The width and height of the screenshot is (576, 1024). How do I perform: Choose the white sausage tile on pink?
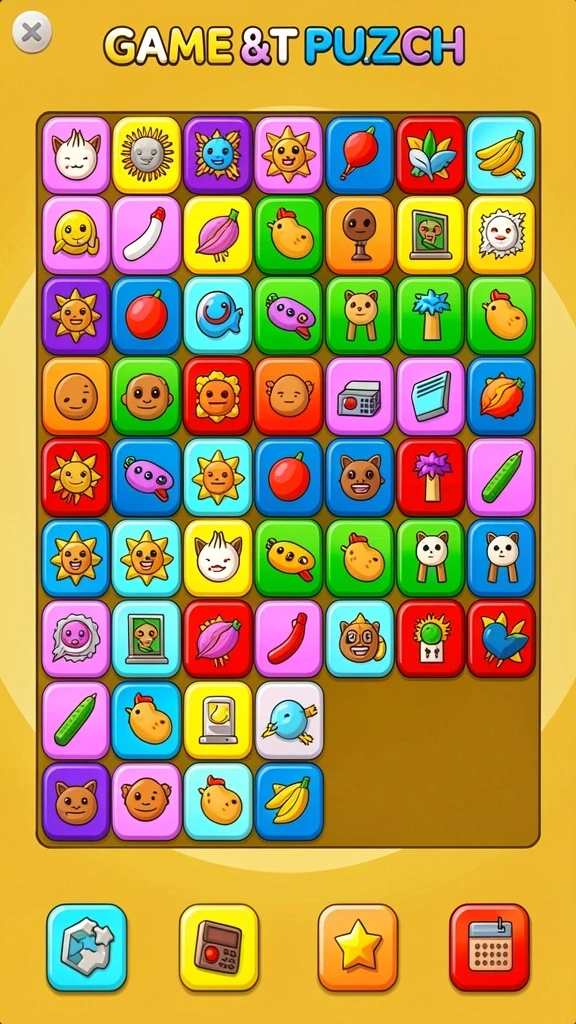point(147,235)
